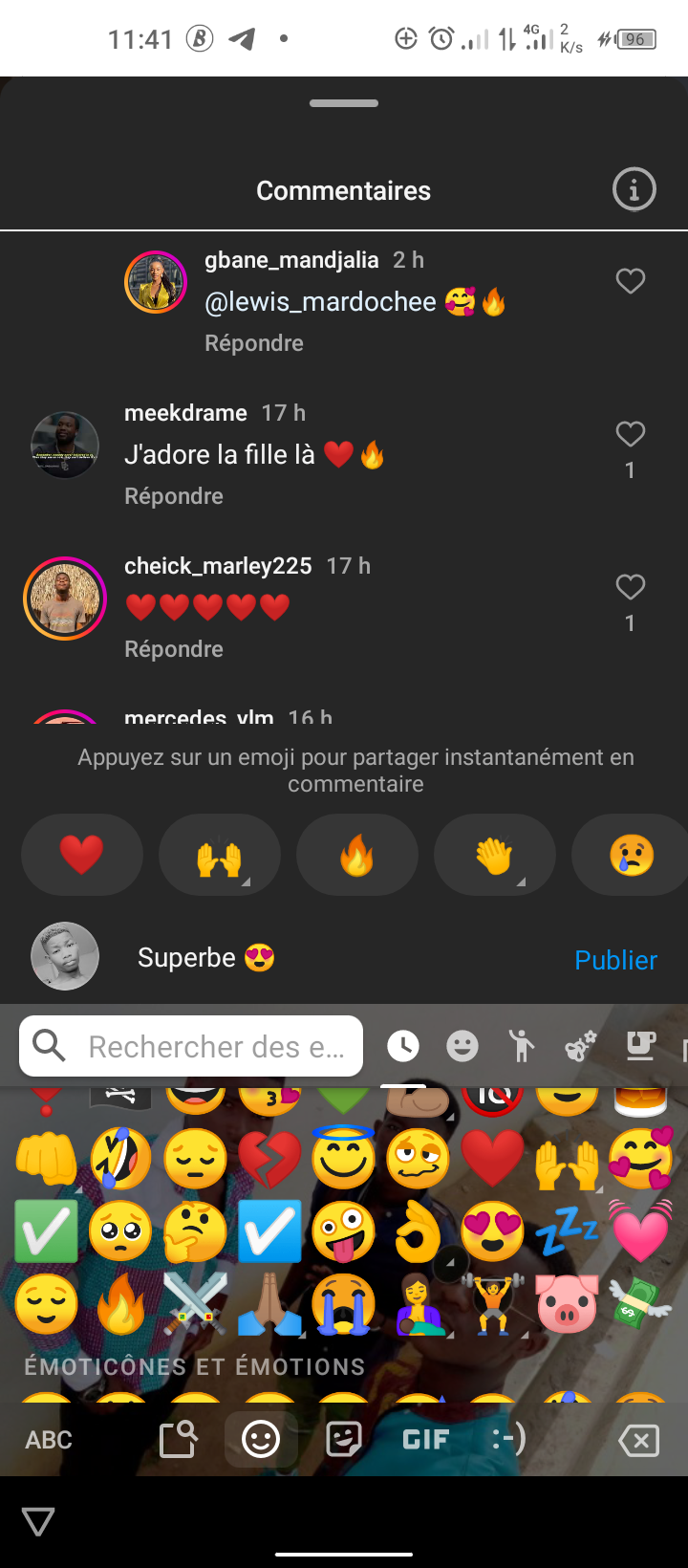This screenshot has width=688, height=1568.
Task: Open the comments info icon
Action: pos(634,189)
